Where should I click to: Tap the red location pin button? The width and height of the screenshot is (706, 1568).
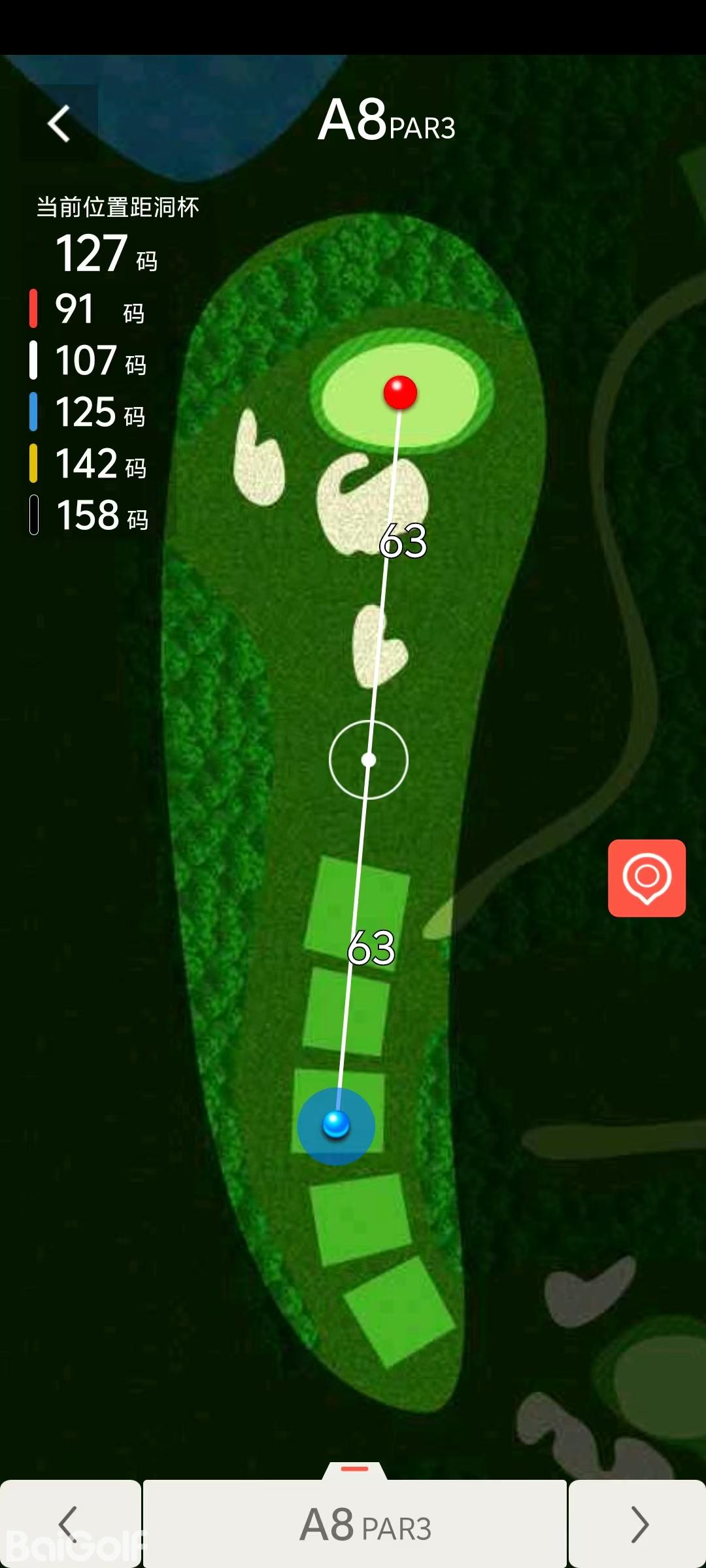647,877
